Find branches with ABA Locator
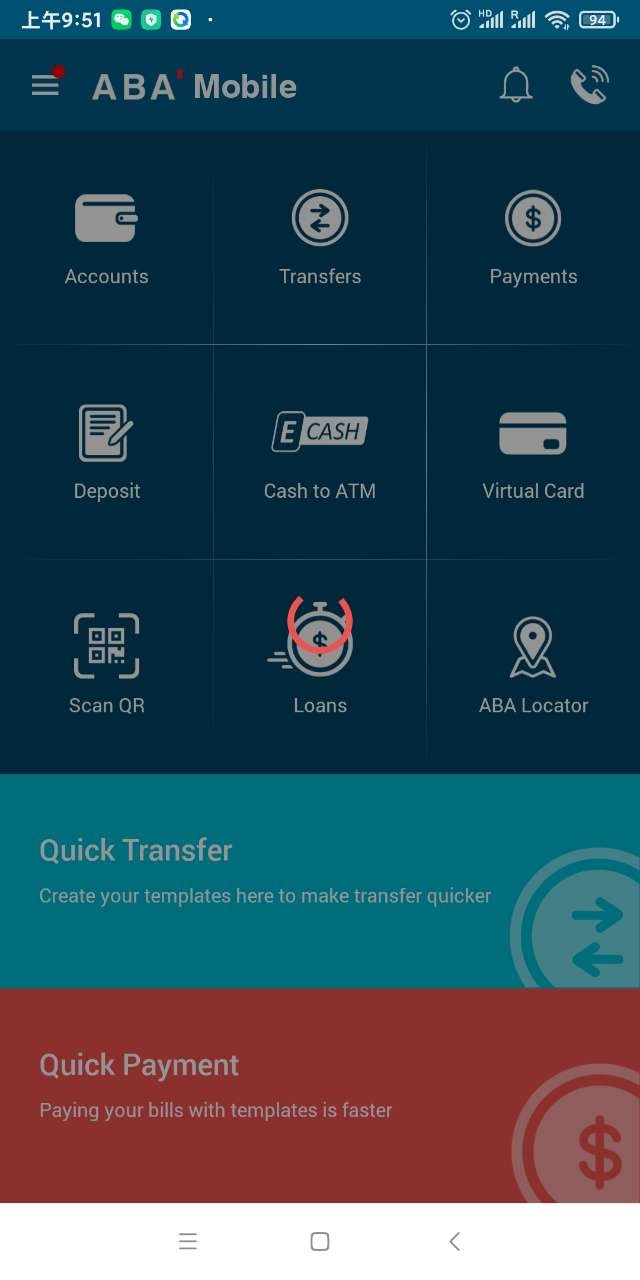The height and width of the screenshot is (1280, 640). [533, 667]
